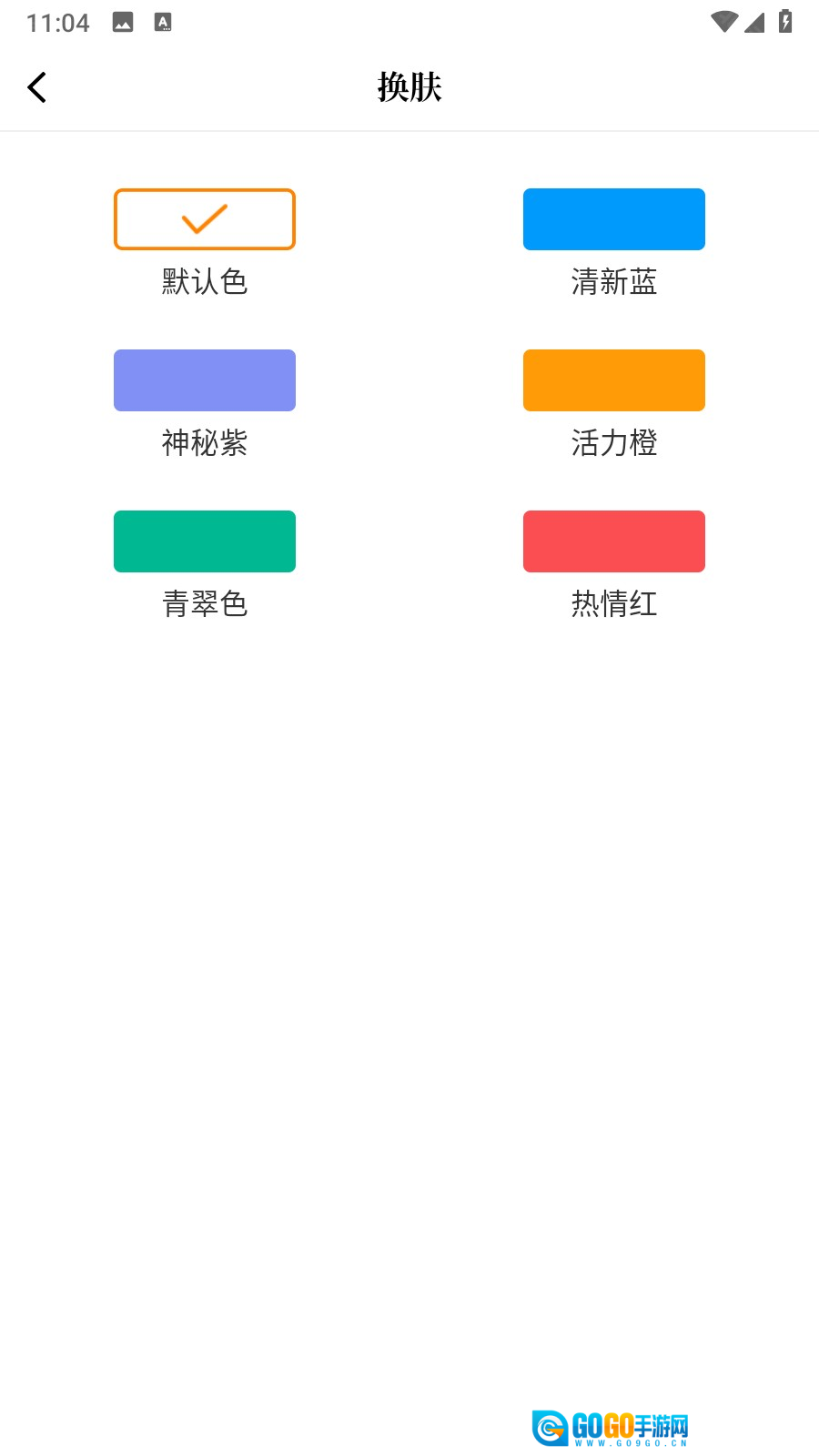Screen dimensions: 819x1456
Task: Select the 默认色 default skin swatch
Action: (x=204, y=219)
